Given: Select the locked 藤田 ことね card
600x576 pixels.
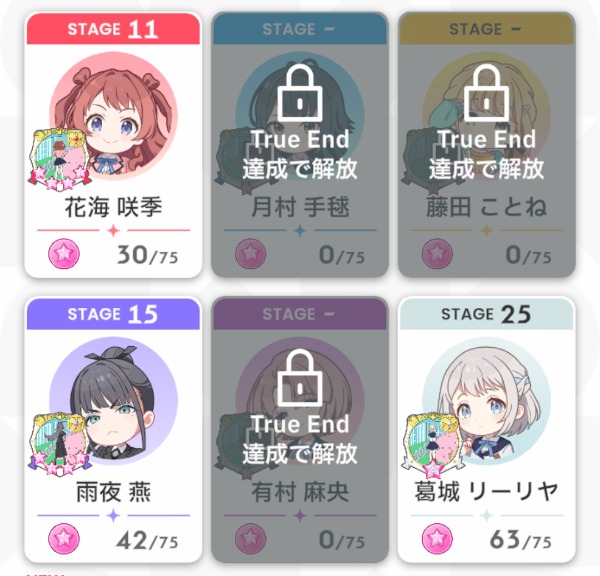Looking at the screenshot, I should point(487,145).
